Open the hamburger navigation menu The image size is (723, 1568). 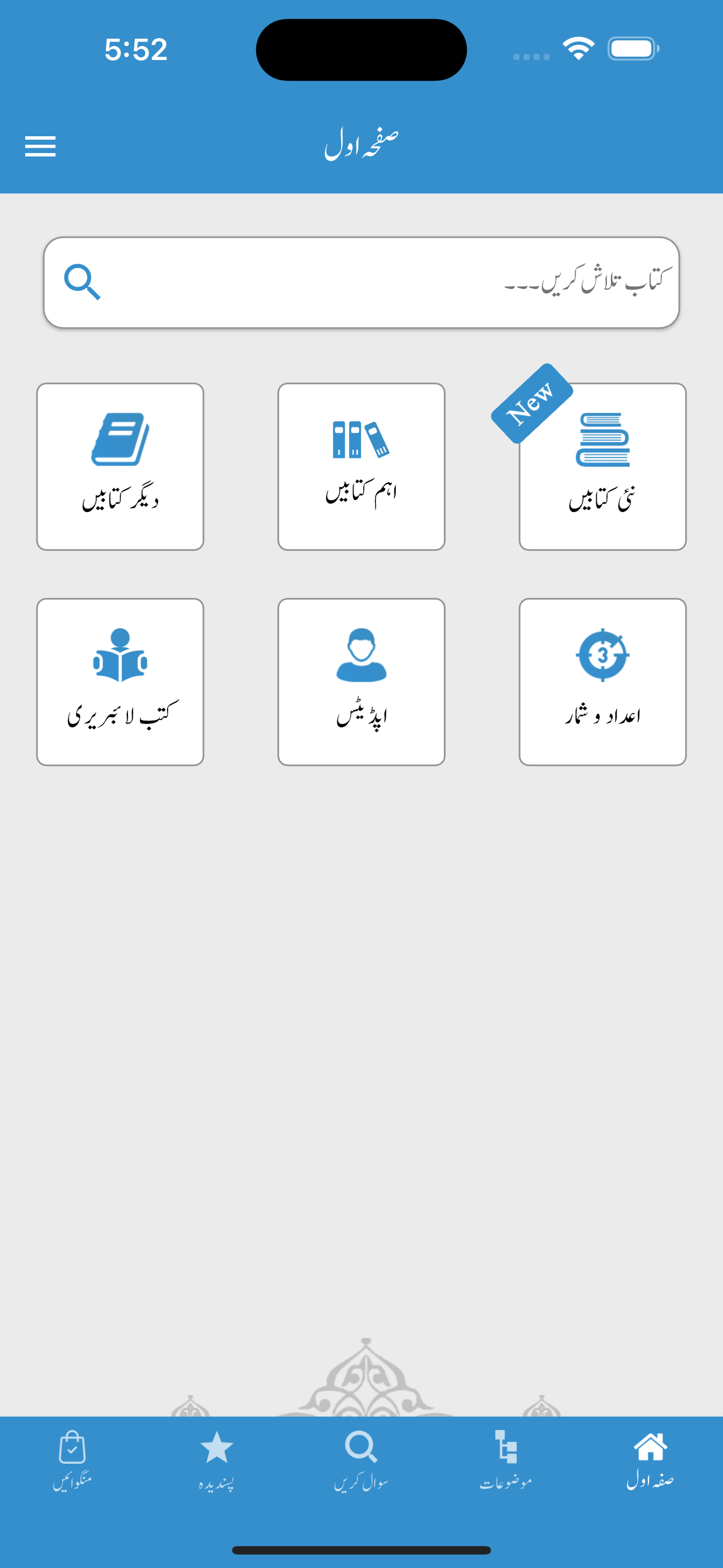41,146
